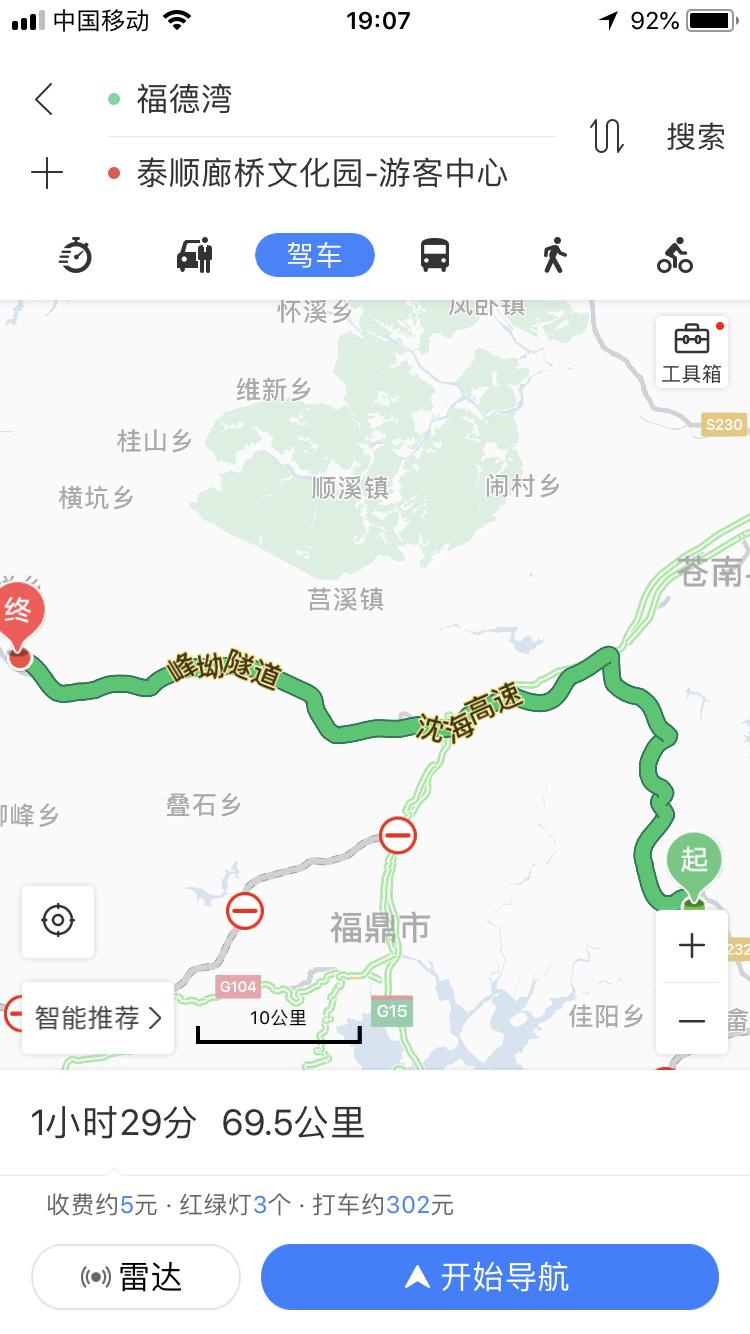Zoom in on the map
The height and width of the screenshot is (1334, 750).
(691, 946)
